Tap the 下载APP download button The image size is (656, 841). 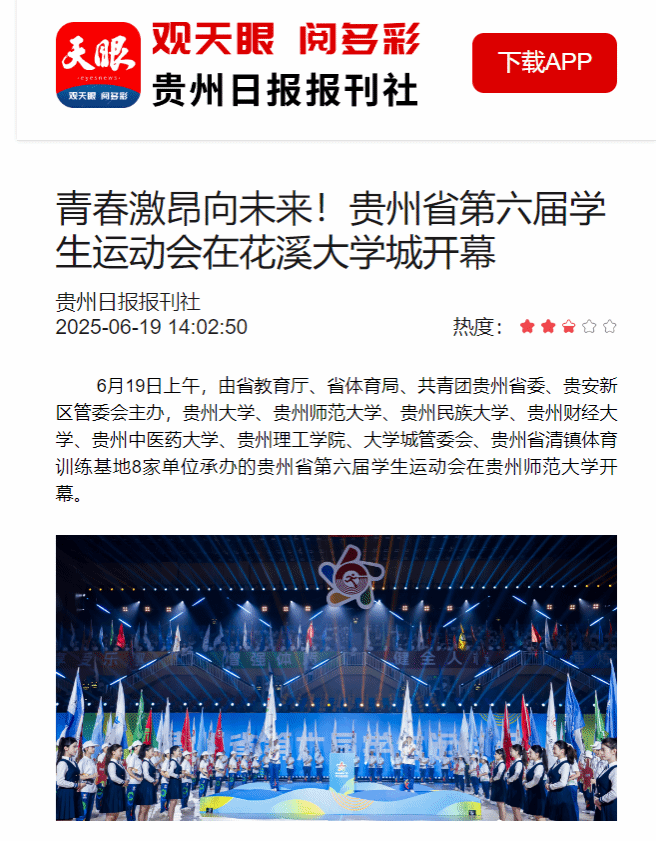pos(544,62)
